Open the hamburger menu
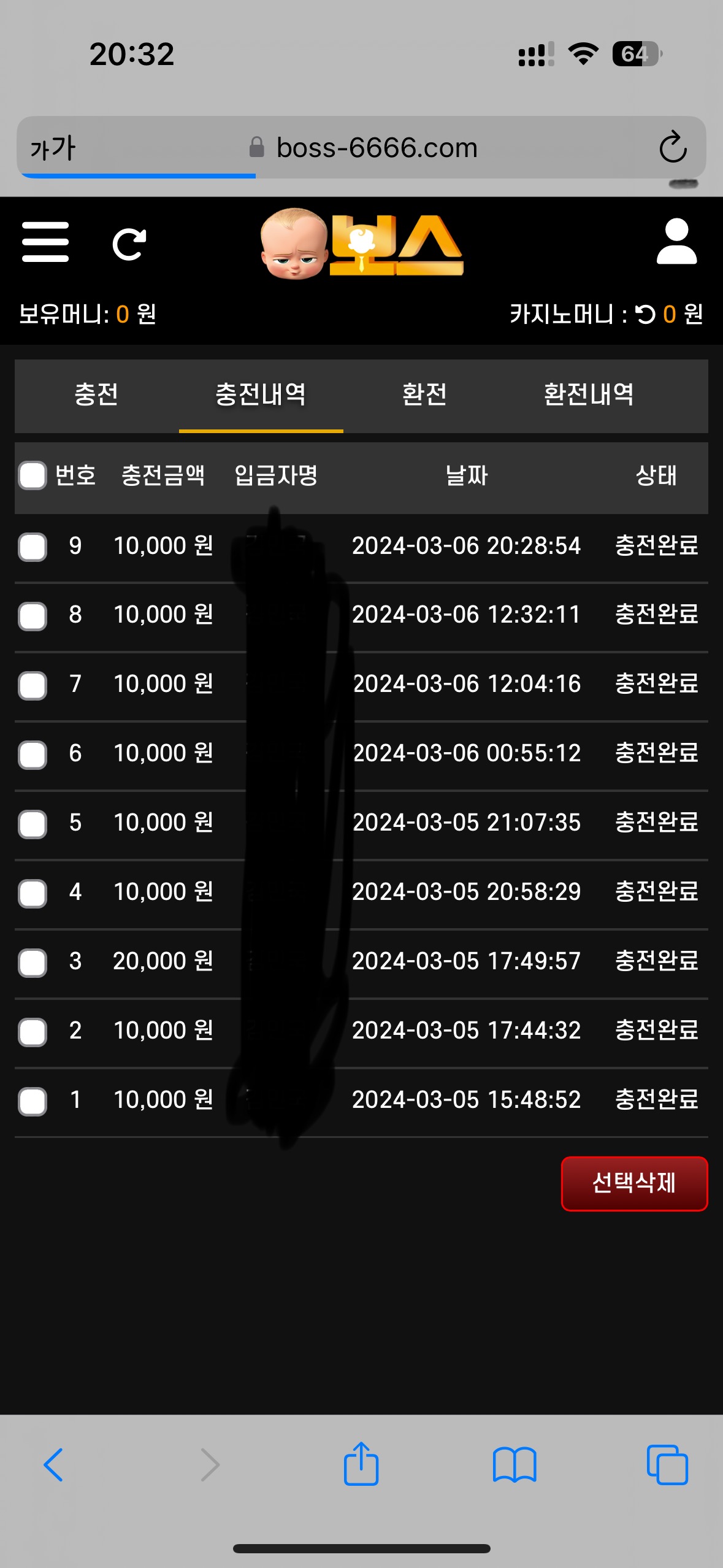This screenshot has width=723, height=1568. (x=45, y=242)
